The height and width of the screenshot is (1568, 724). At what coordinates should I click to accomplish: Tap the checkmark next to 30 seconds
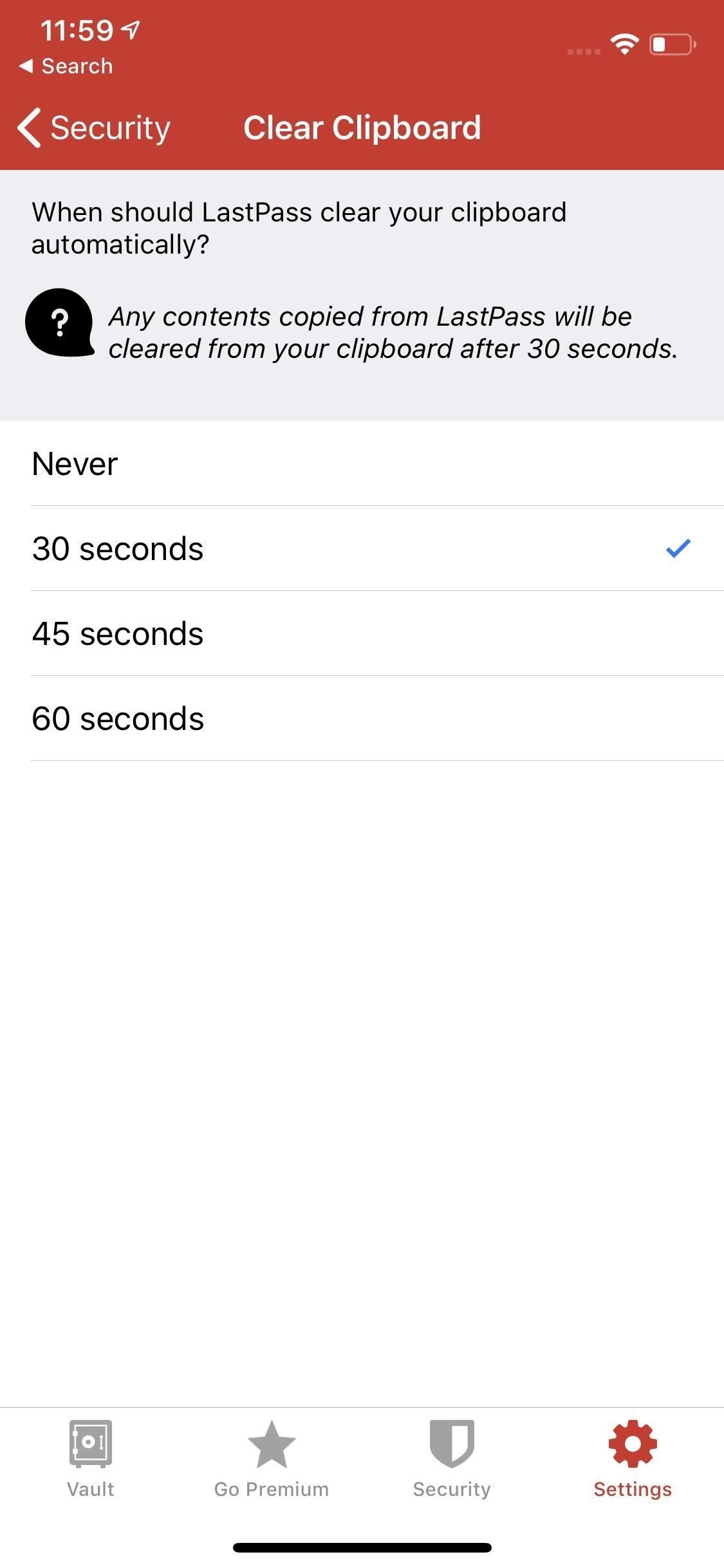677,548
